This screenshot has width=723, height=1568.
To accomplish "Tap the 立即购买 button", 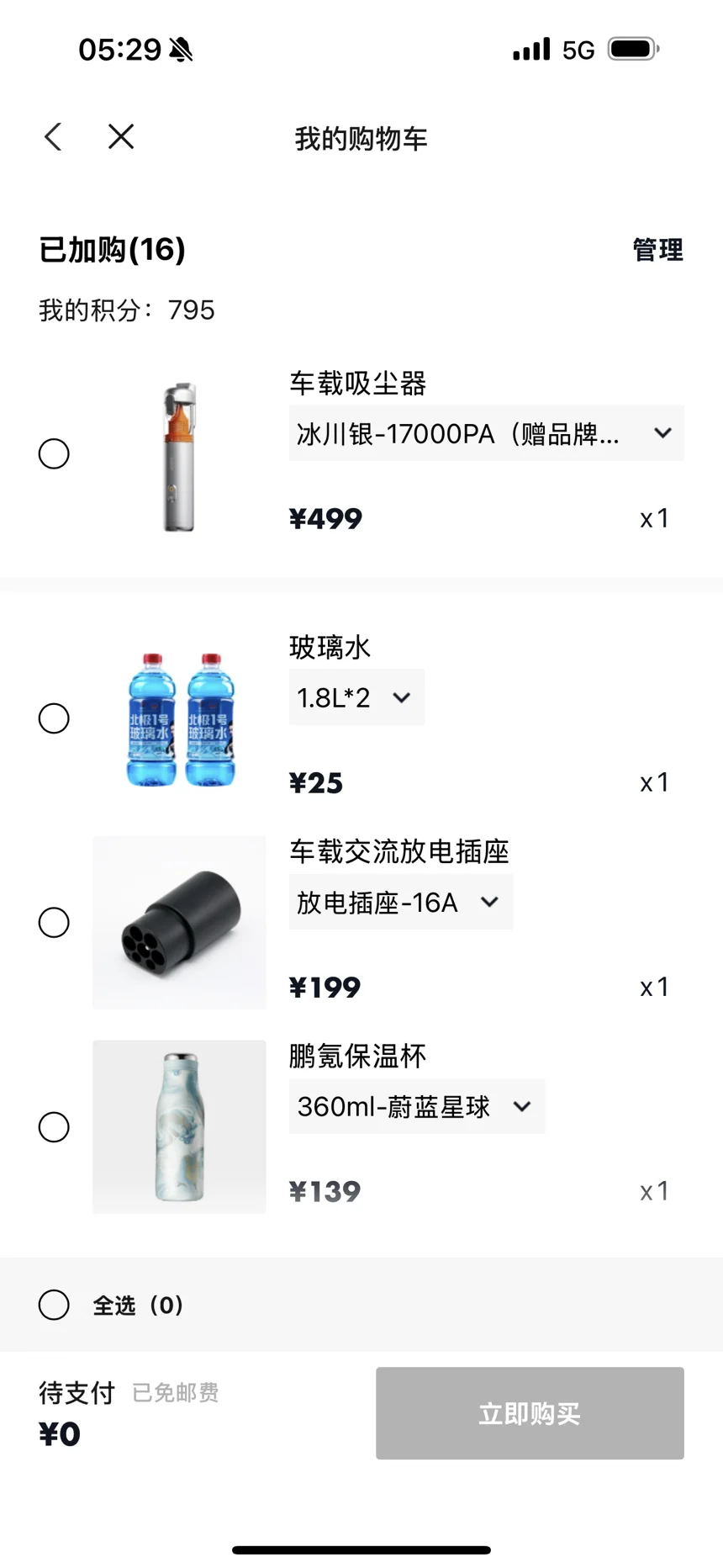I will tap(530, 1413).
